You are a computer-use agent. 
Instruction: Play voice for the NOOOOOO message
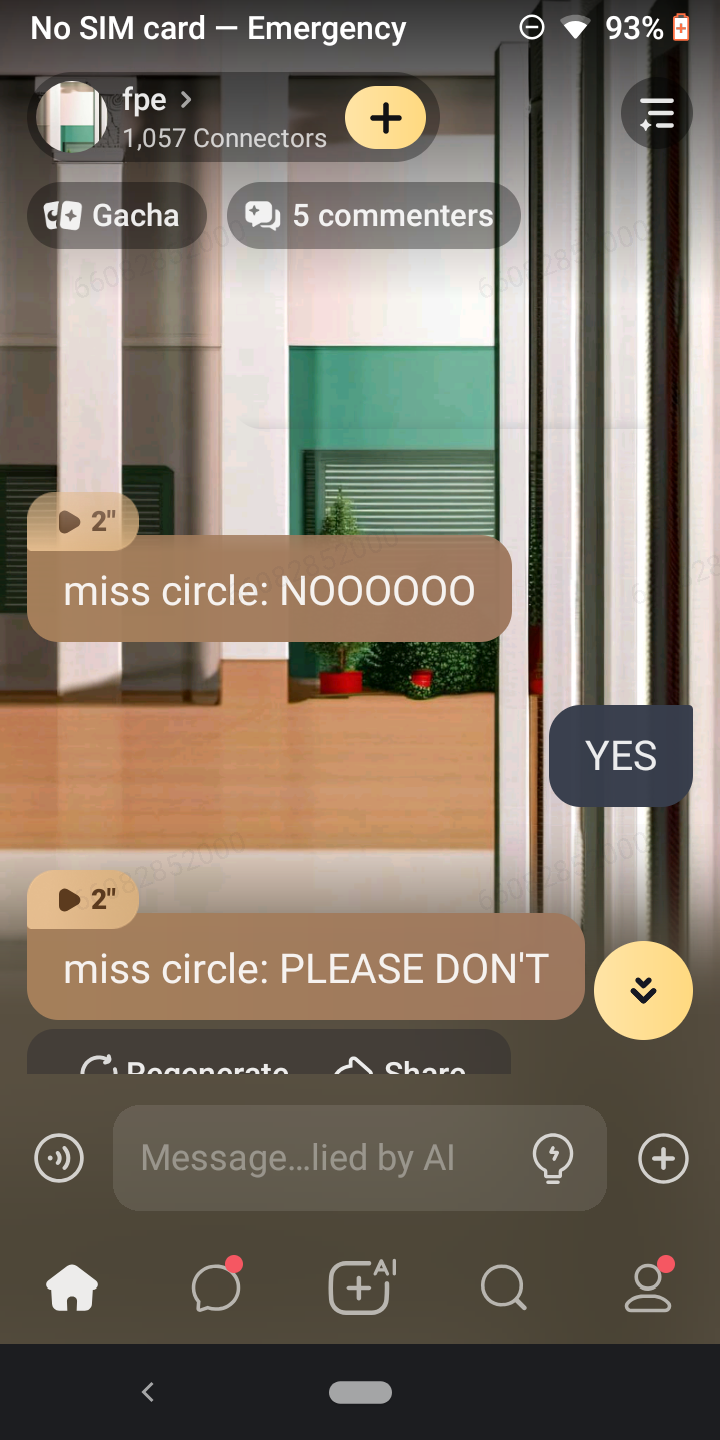pyautogui.click(x=84, y=521)
